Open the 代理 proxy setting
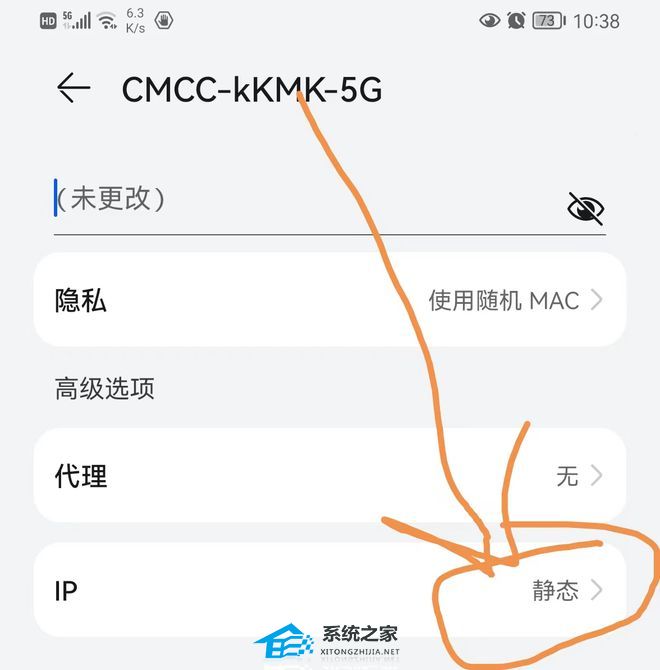This screenshot has height=670, width=660. (x=330, y=476)
